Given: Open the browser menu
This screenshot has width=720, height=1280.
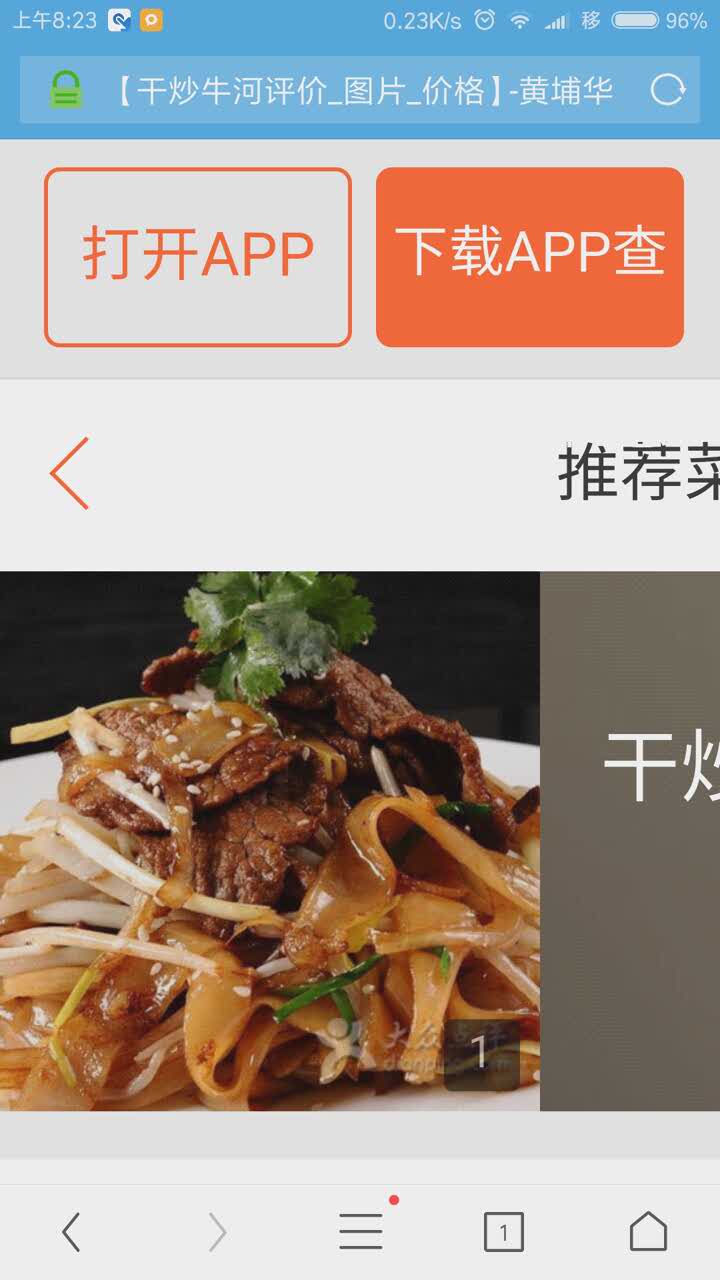Looking at the screenshot, I should click(360, 1232).
